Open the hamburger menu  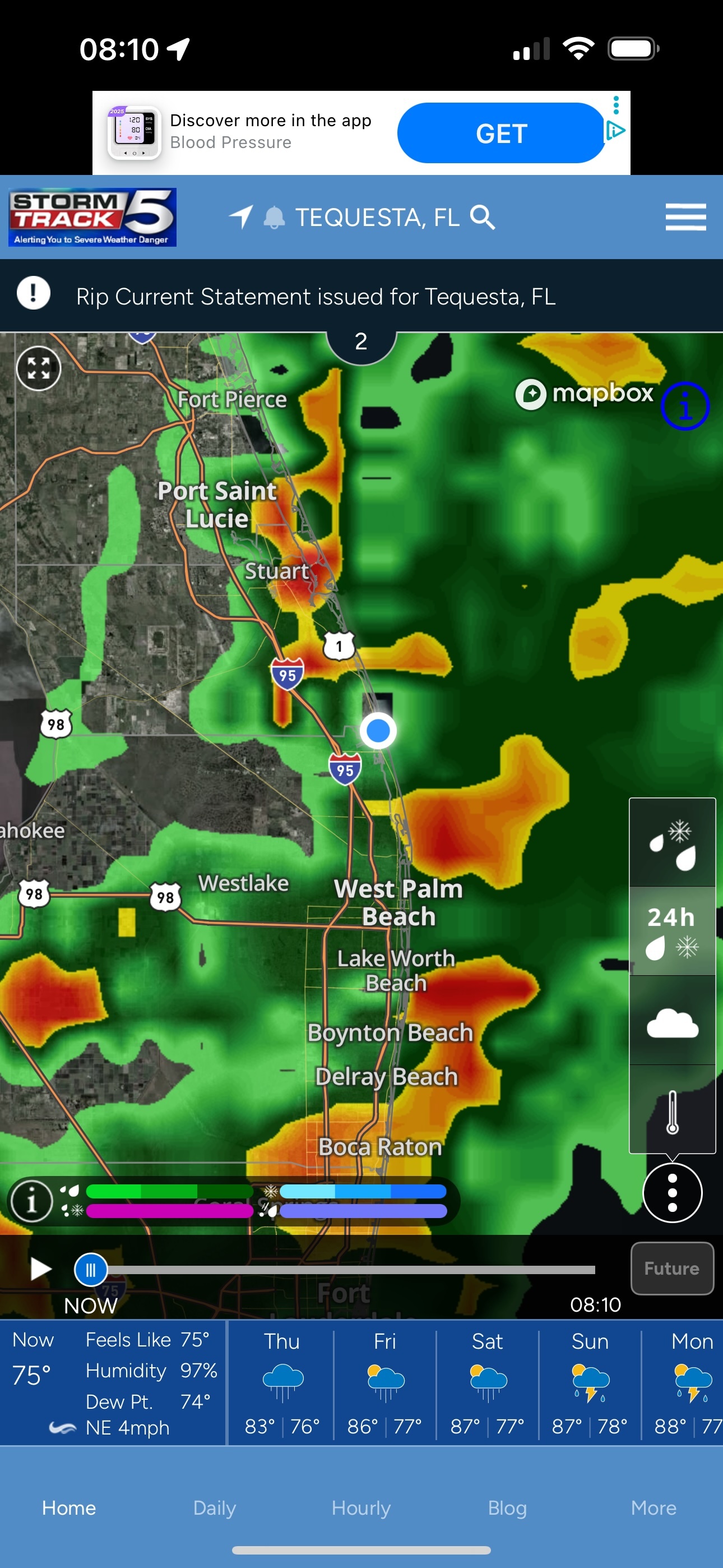pyautogui.click(x=685, y=217)
